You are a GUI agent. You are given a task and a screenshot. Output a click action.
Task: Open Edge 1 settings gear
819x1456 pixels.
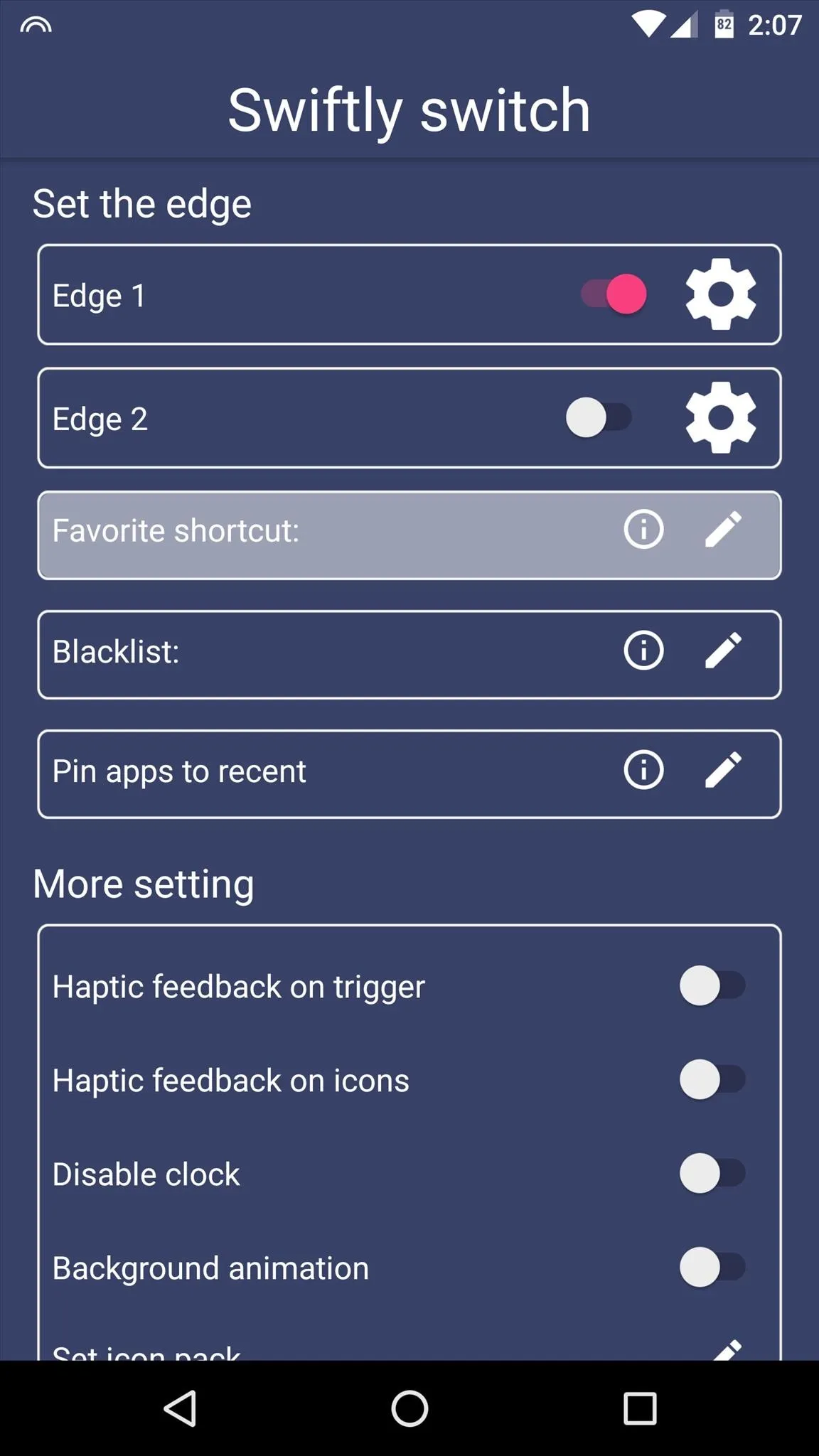[721, 294]
